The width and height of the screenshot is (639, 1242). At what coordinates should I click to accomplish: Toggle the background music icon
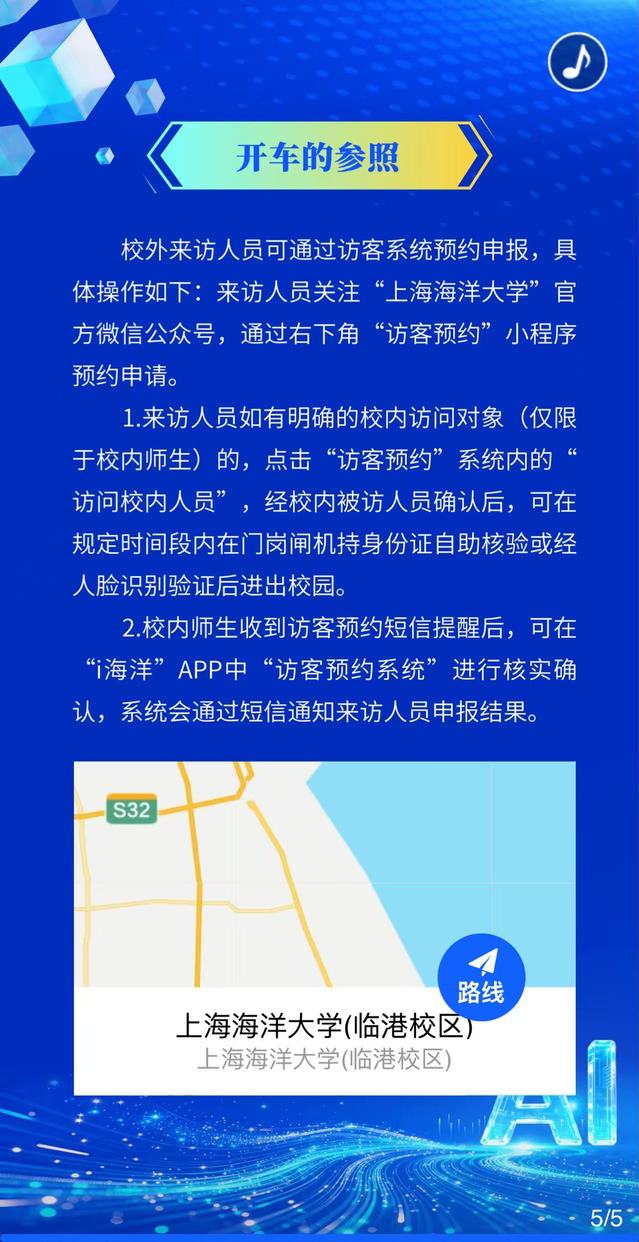pos(577,62)
